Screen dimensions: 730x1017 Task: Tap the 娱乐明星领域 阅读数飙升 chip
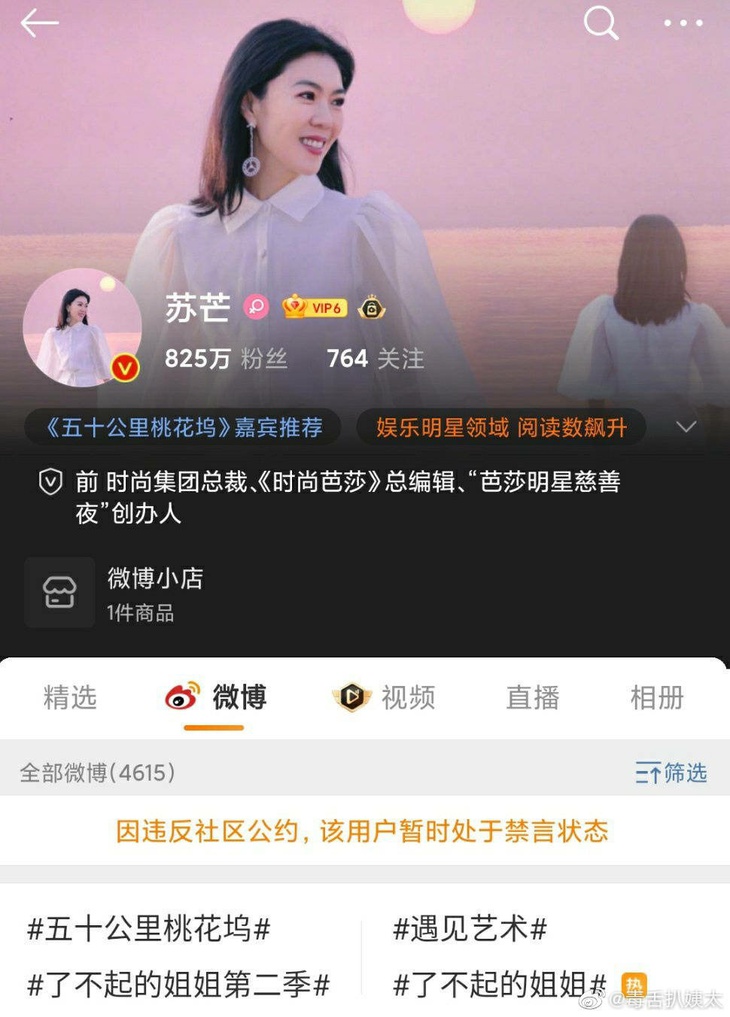[501, 428]
